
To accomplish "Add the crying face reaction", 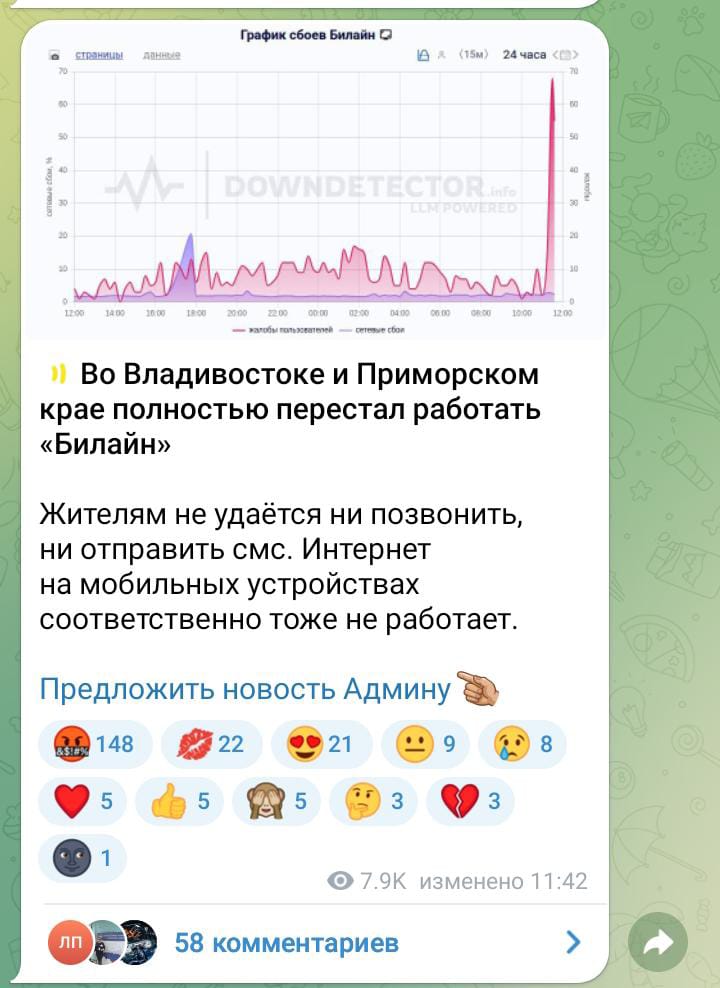I will (529, 744).
